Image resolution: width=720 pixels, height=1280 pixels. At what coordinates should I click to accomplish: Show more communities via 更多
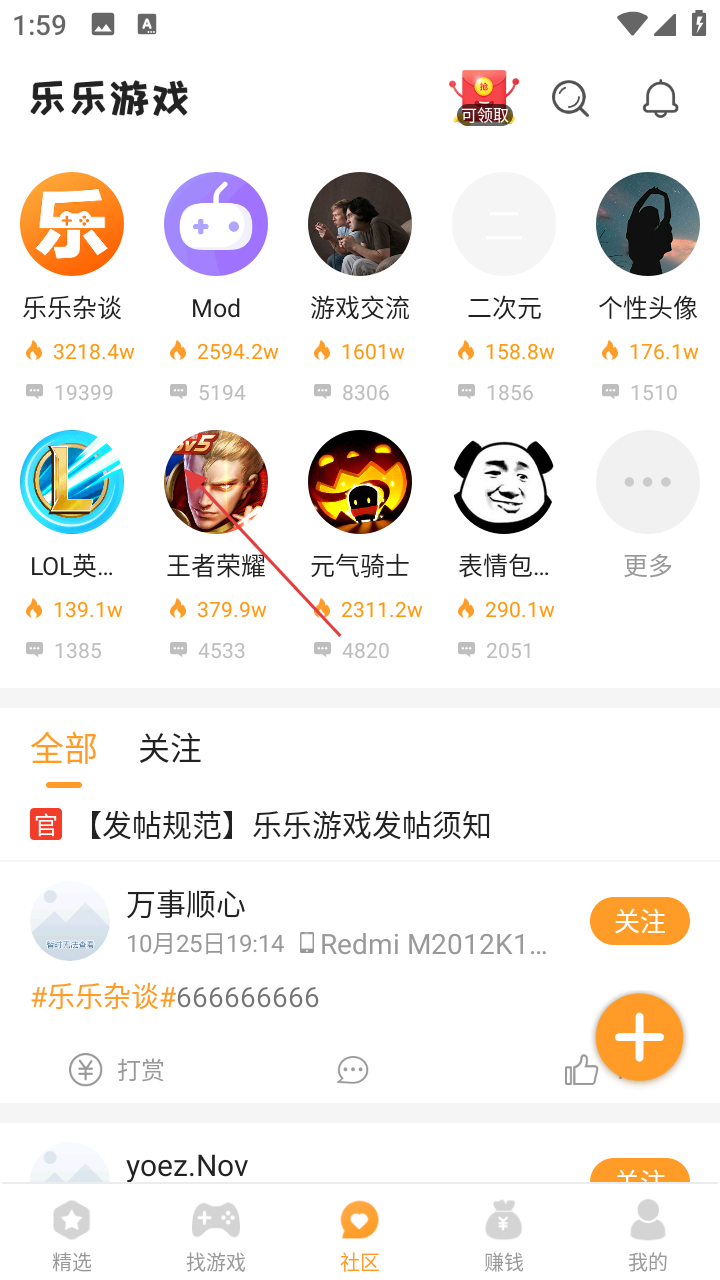(x=648, y=483)
